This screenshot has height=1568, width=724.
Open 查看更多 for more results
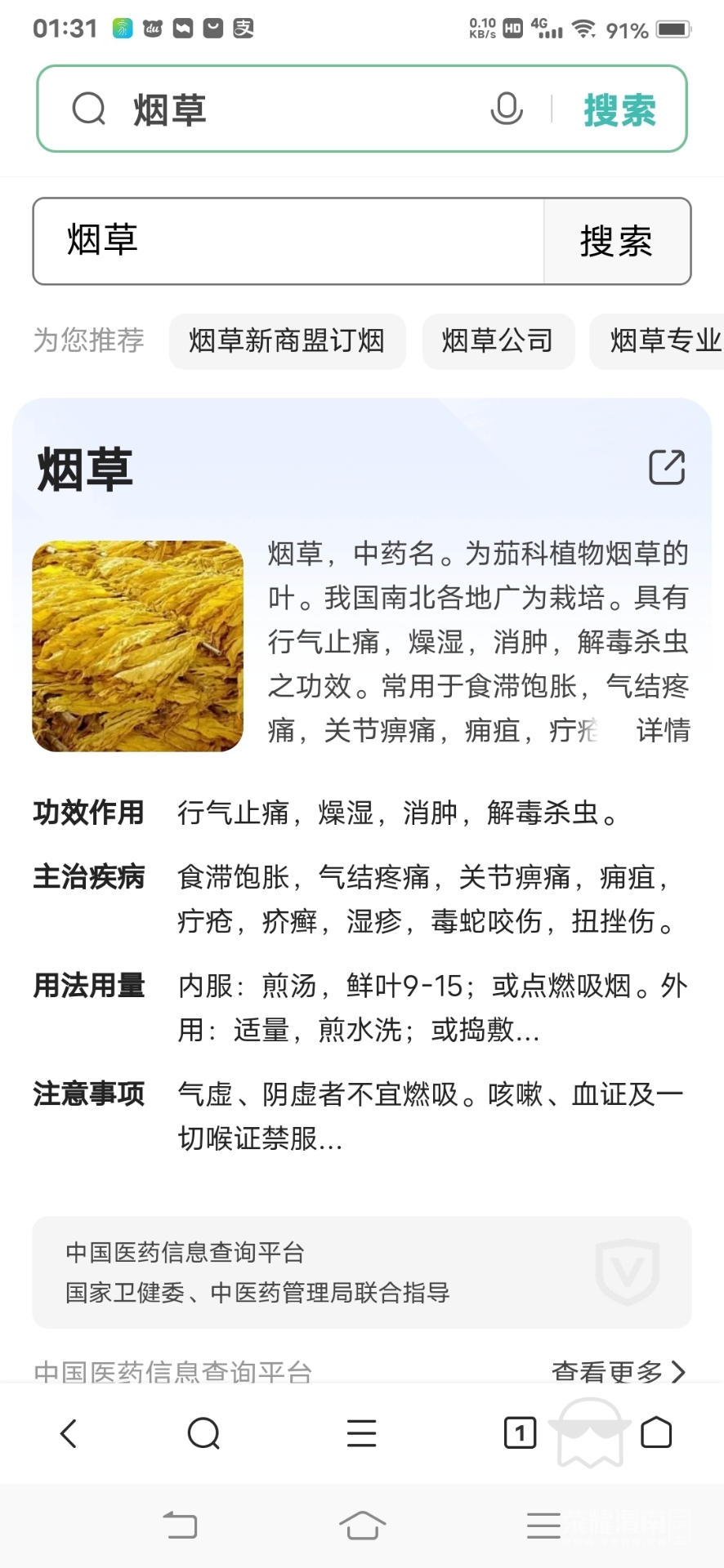[618, 1371]
